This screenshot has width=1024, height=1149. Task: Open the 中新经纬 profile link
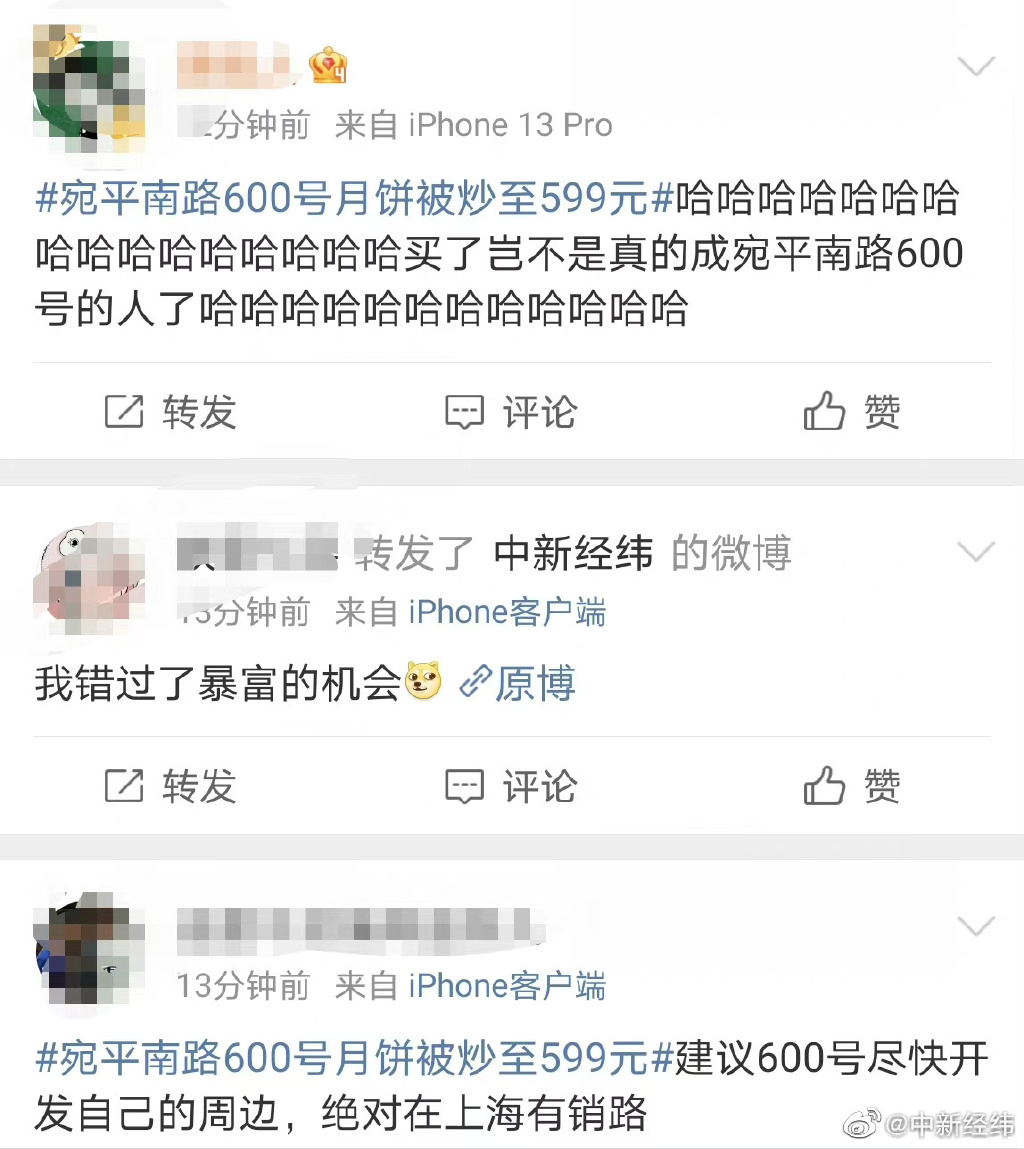(x=573, y=553)
